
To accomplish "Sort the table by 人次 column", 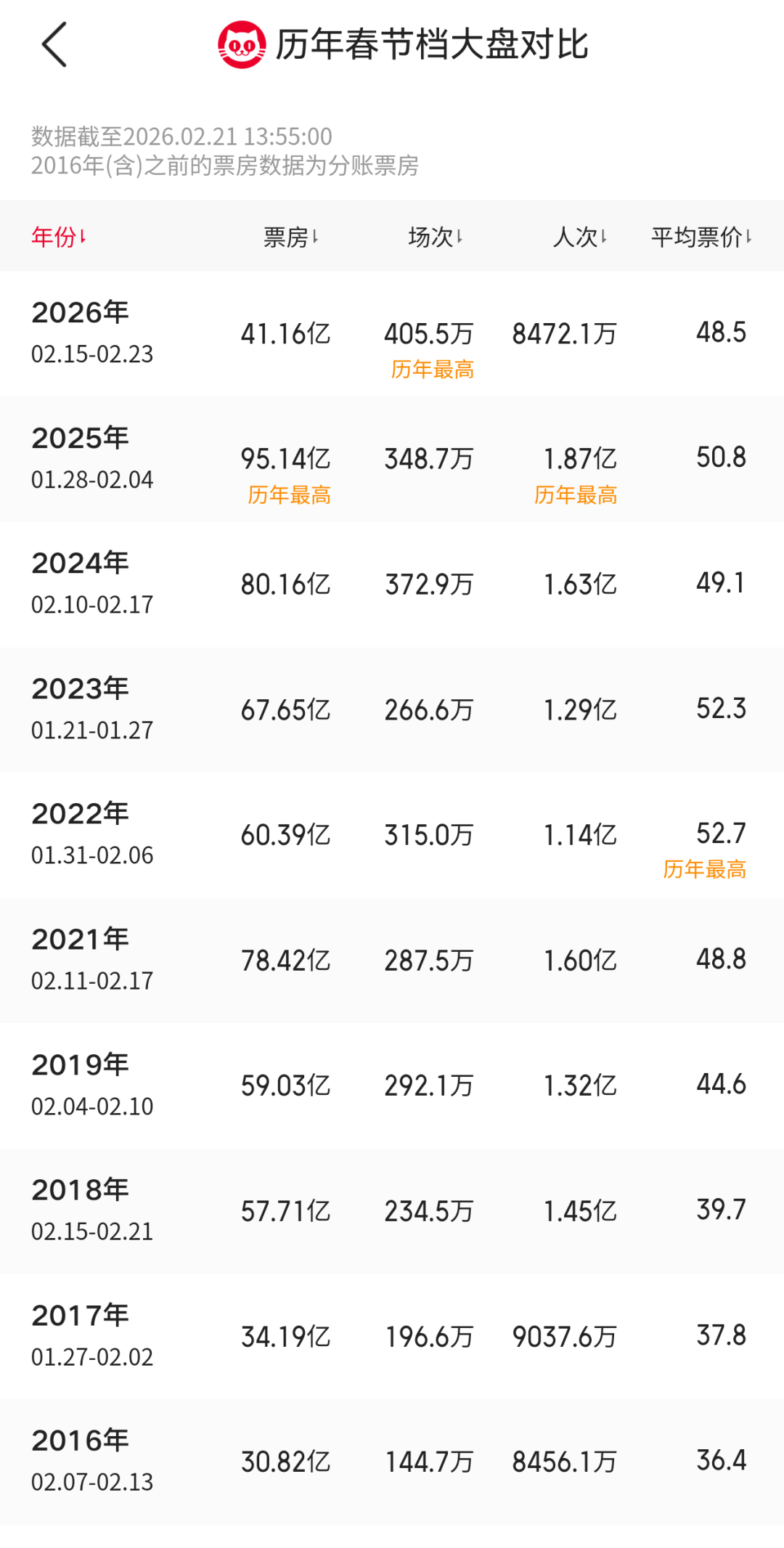I will pos(579,237).
